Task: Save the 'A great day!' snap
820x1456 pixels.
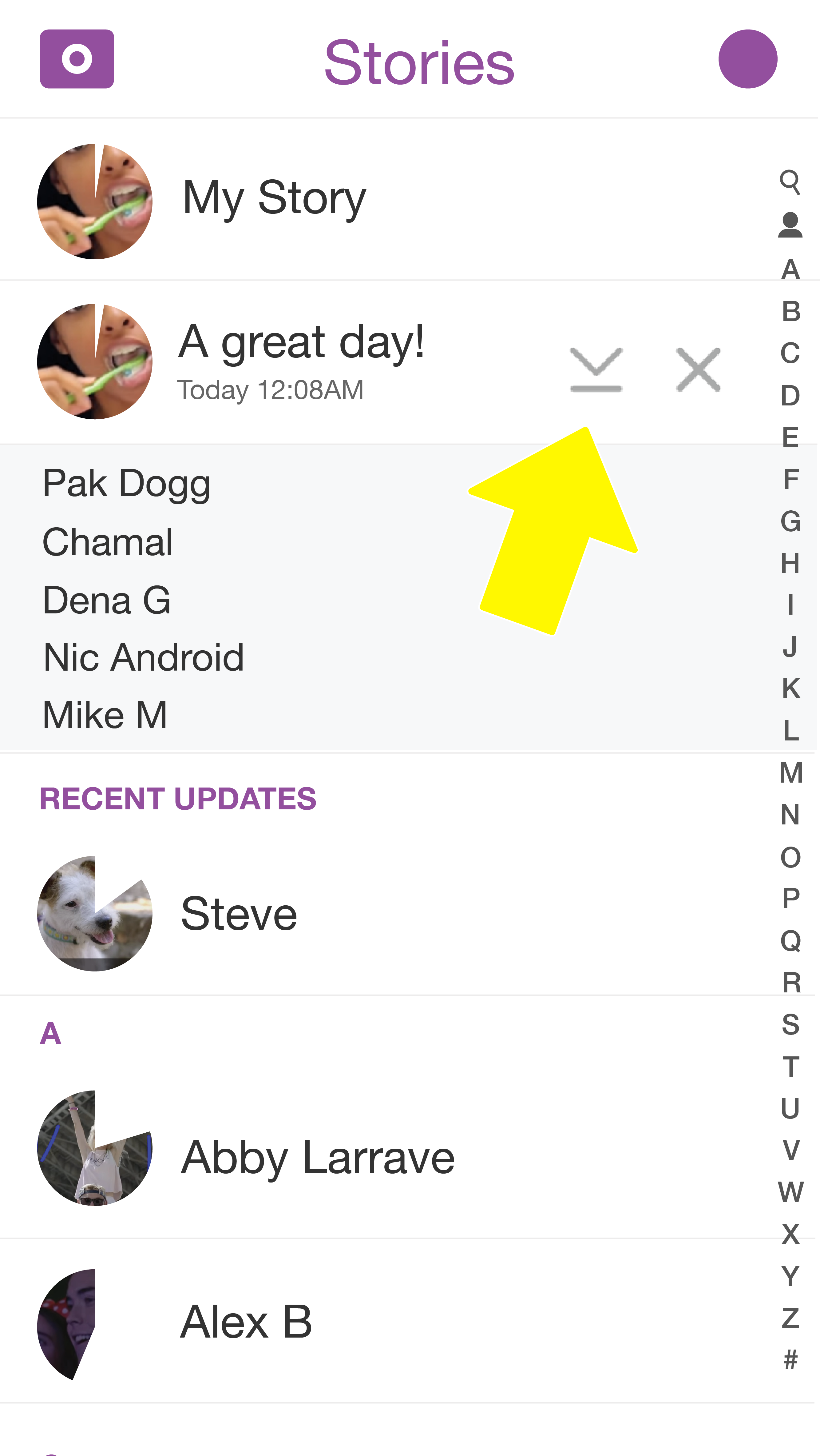Action: [x=596, y=370]
